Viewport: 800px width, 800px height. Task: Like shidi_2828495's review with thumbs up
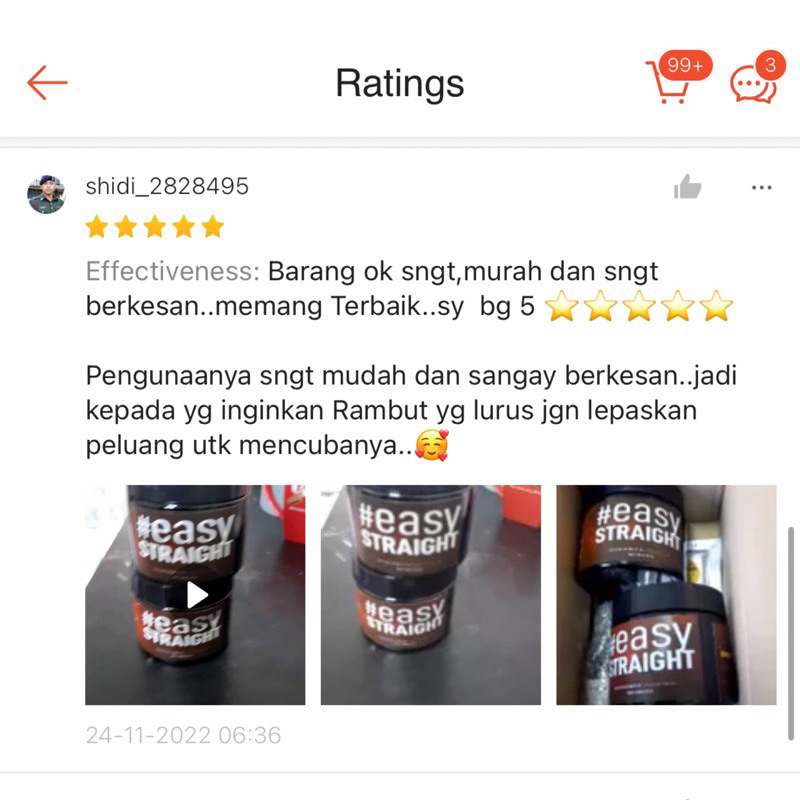(687, 187)
